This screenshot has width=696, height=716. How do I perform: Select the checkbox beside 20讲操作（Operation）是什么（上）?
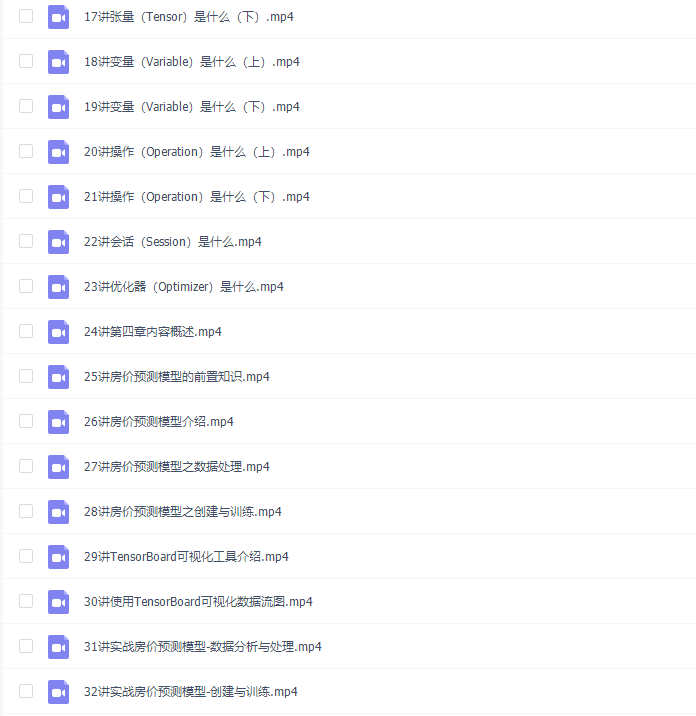point(26,151)
